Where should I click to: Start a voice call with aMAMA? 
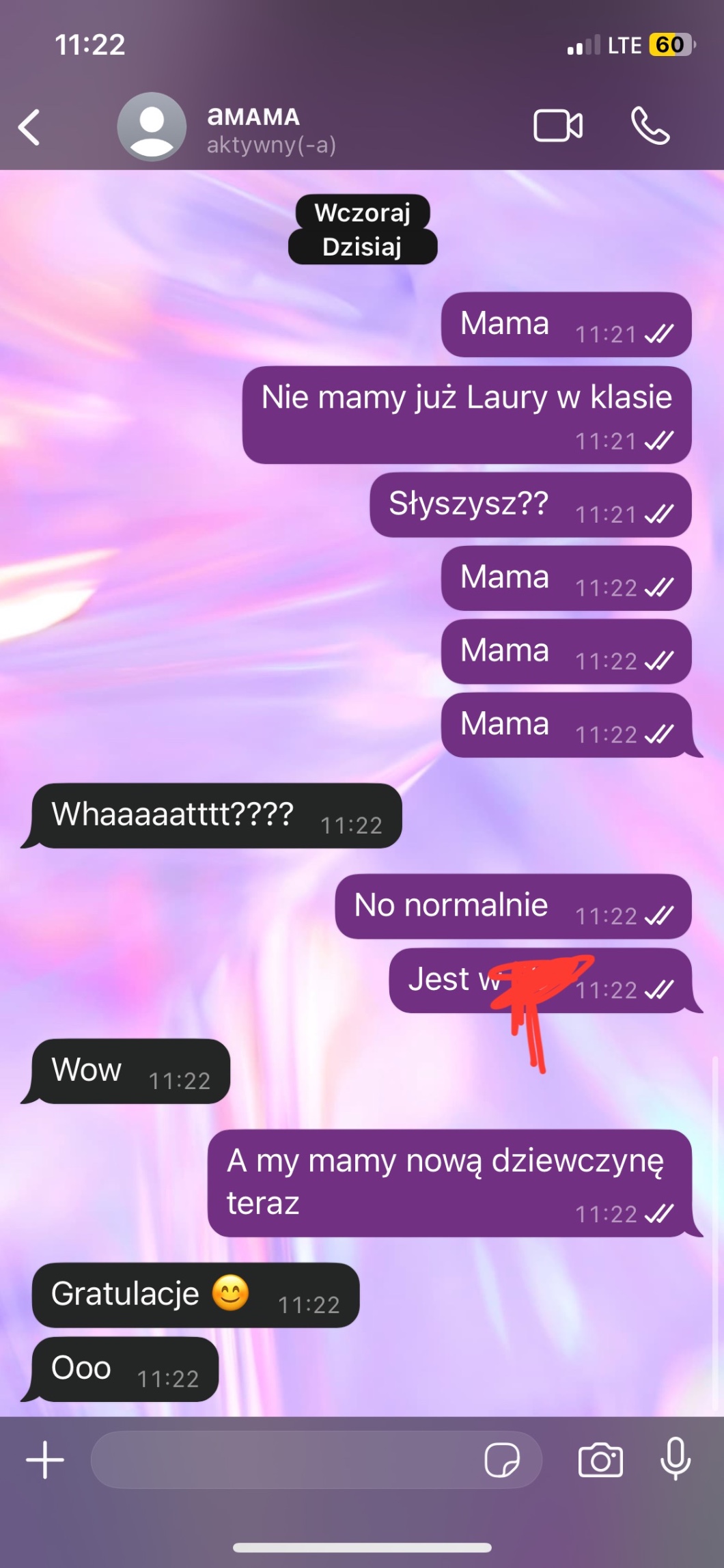click(x=650, y=126)
